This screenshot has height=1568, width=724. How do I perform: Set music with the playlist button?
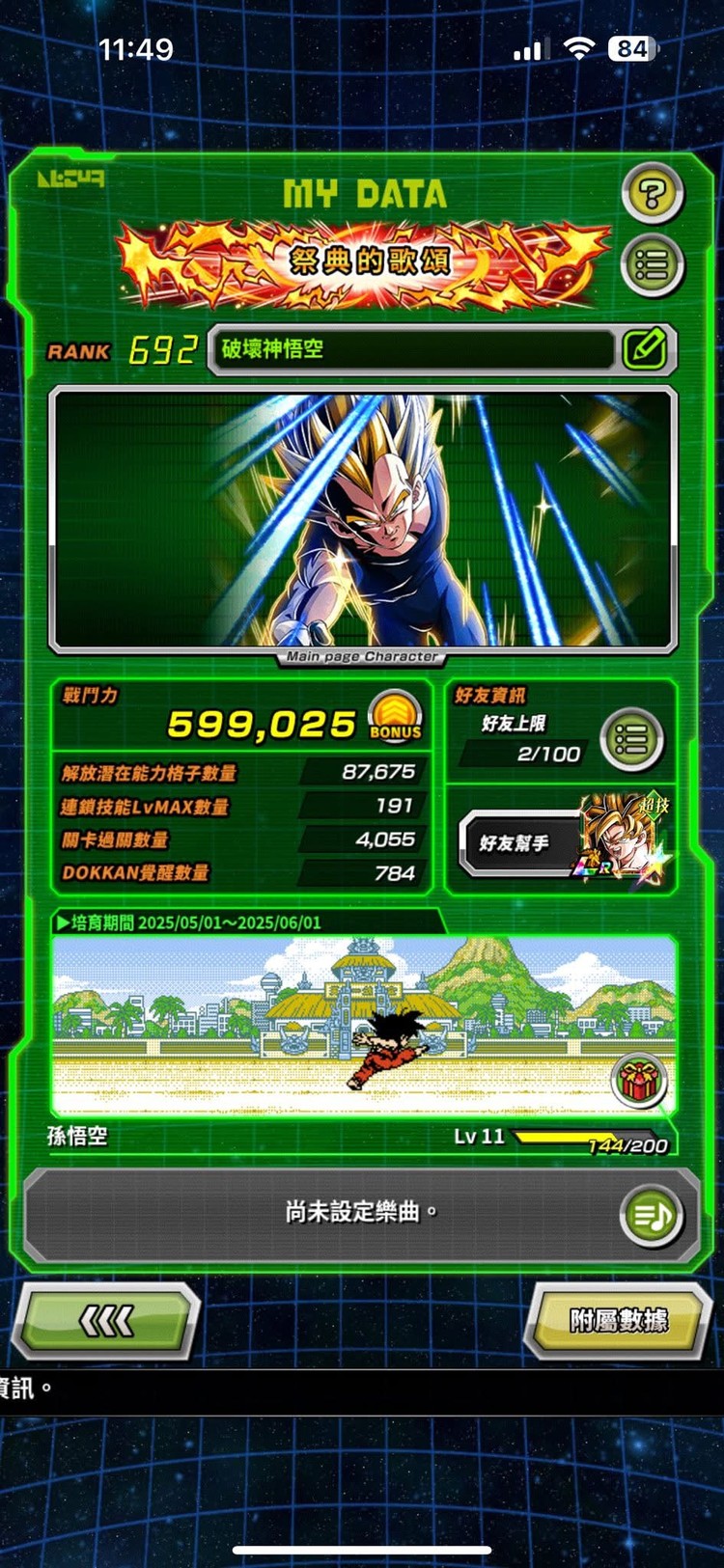point(651,1215)
